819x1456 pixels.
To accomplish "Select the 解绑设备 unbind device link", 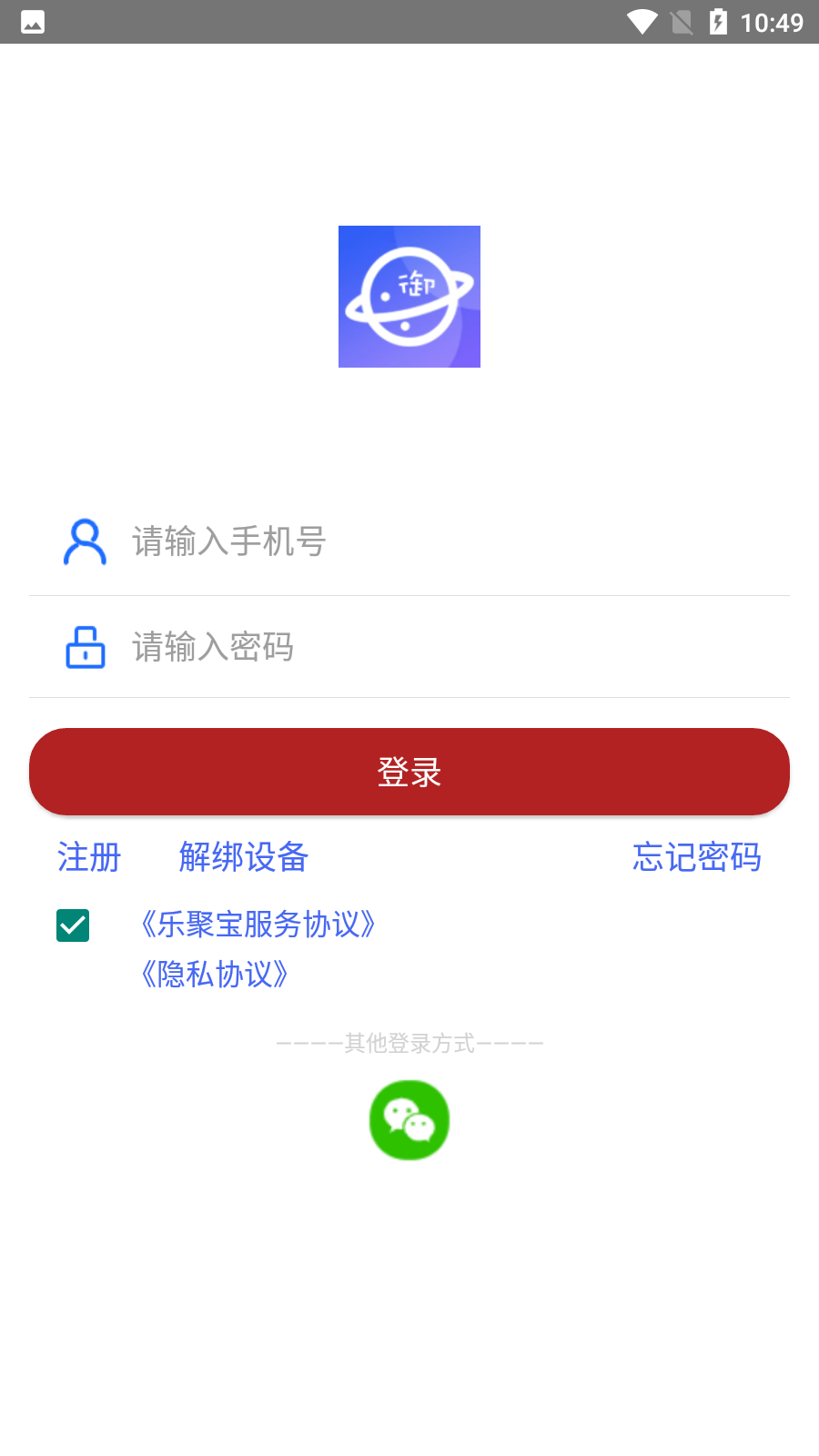I will coord(244,857).
